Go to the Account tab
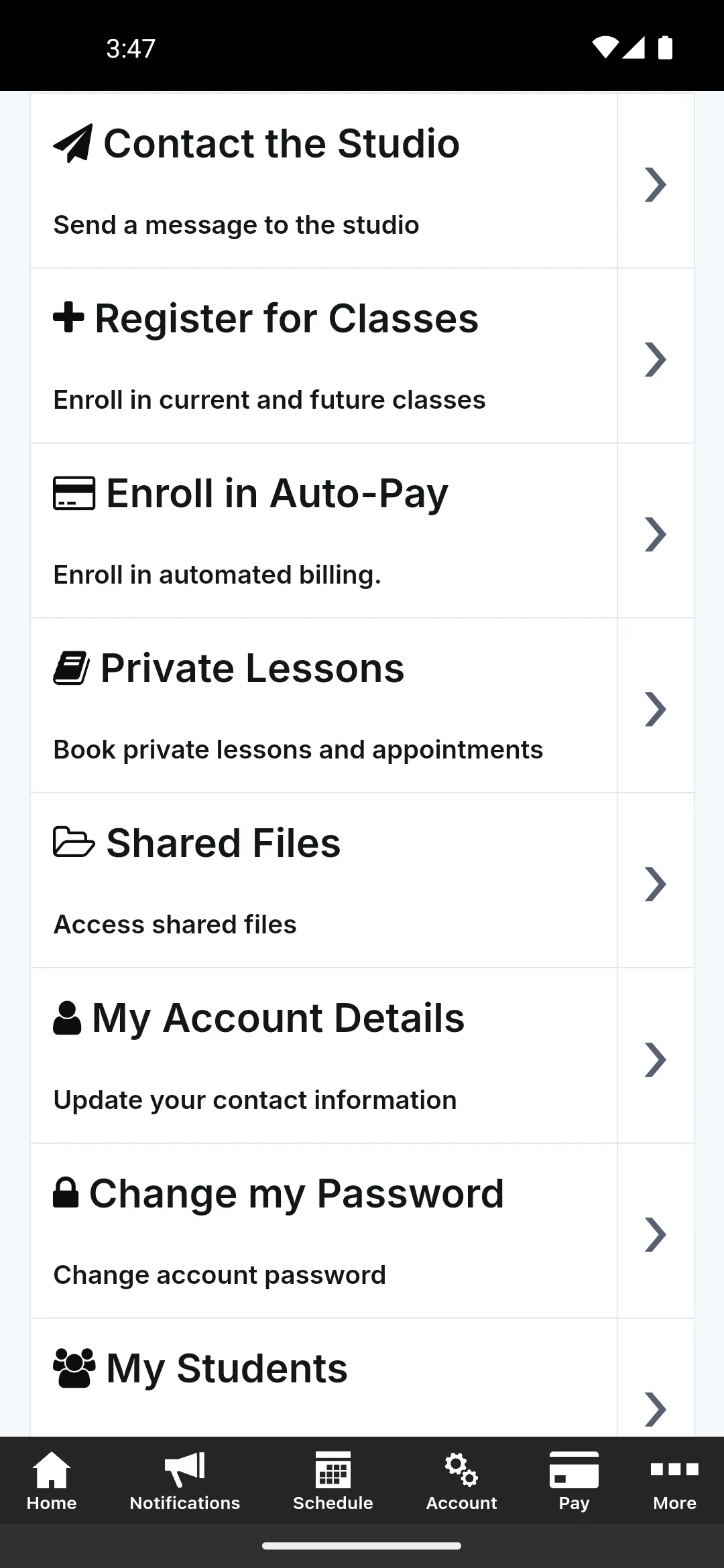Image resolution: width=724 pixels, height=1568 pixels. [461, 1481]
